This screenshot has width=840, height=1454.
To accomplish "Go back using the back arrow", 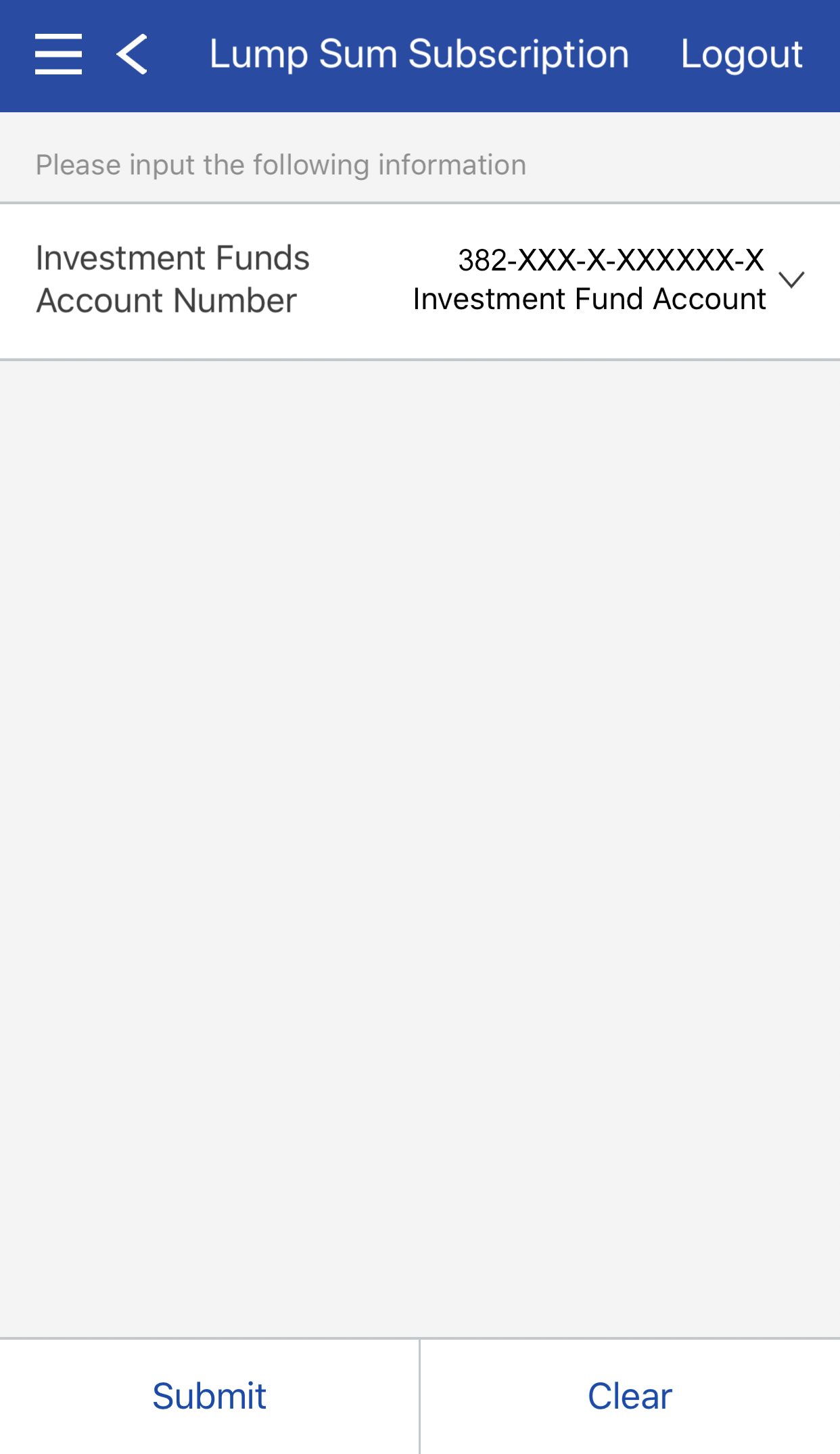I will [x=132, y=54].
